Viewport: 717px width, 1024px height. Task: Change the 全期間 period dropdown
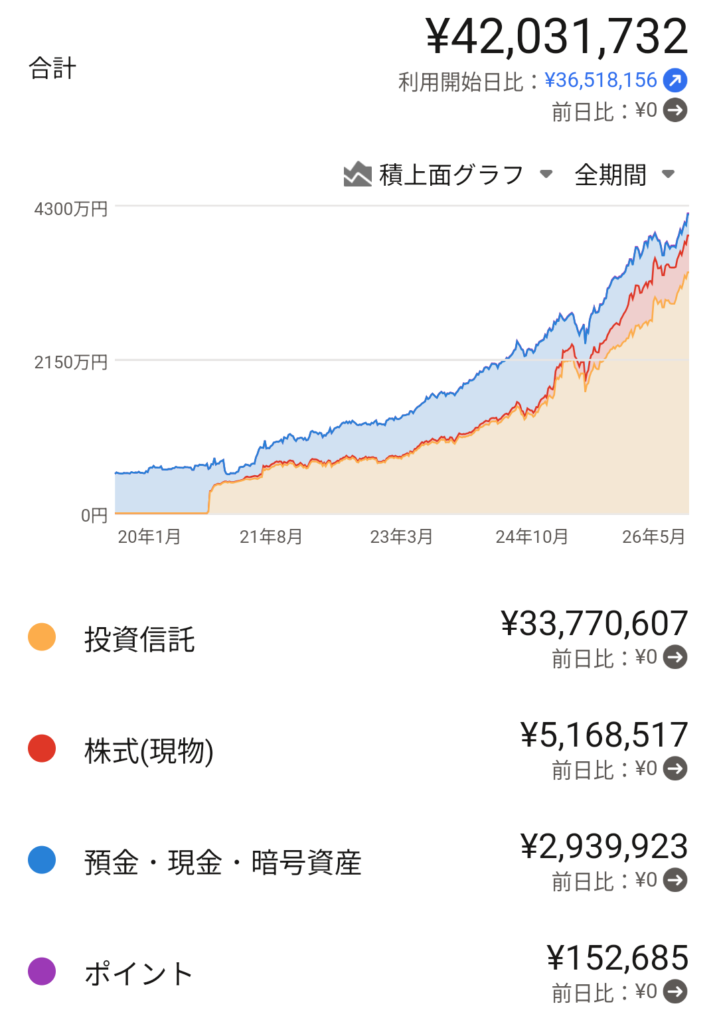pyautogui.click(x=624, y=174)
